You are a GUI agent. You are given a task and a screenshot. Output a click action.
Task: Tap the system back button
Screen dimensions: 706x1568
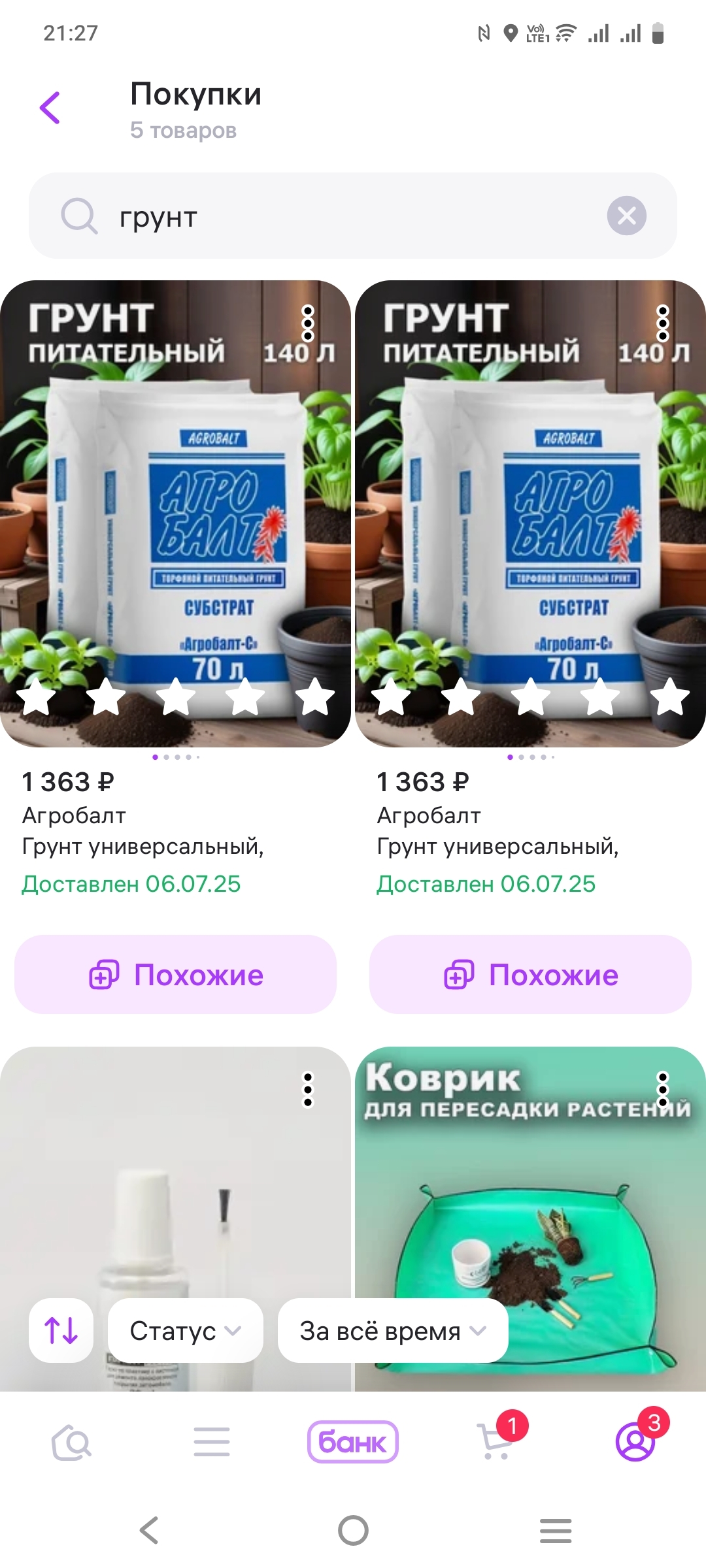(x=149, y=1530)
